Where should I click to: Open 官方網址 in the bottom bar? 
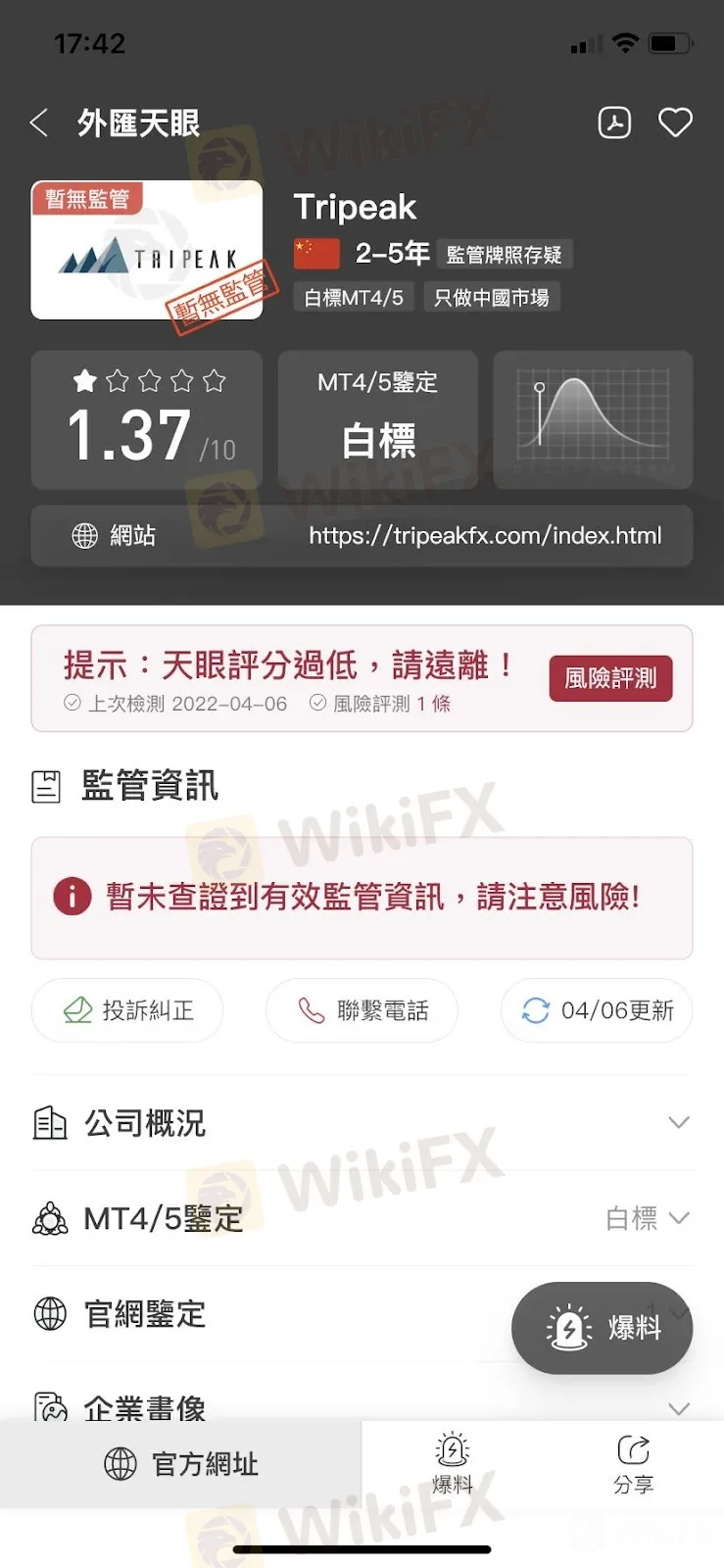click(x=181, y=1464)
